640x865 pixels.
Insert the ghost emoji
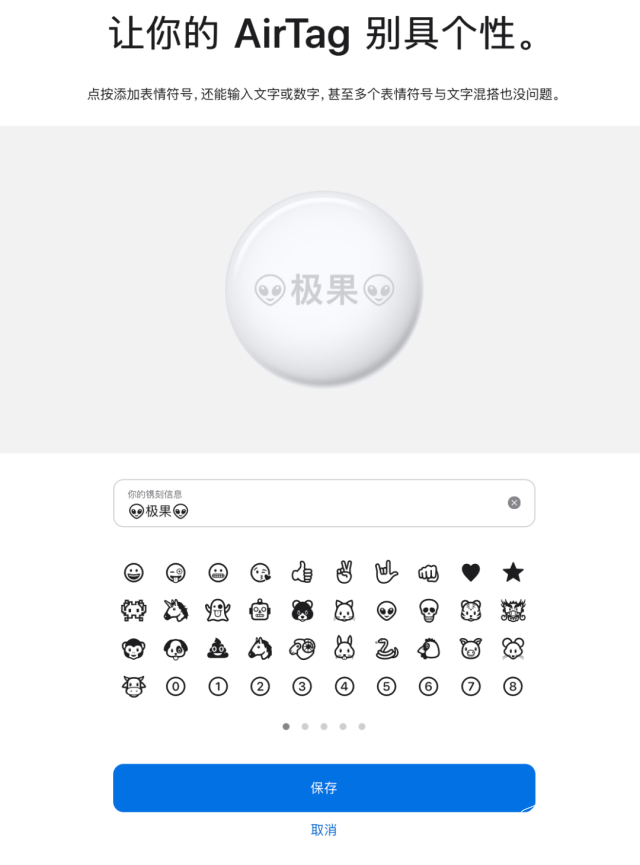tap(218, 610)
